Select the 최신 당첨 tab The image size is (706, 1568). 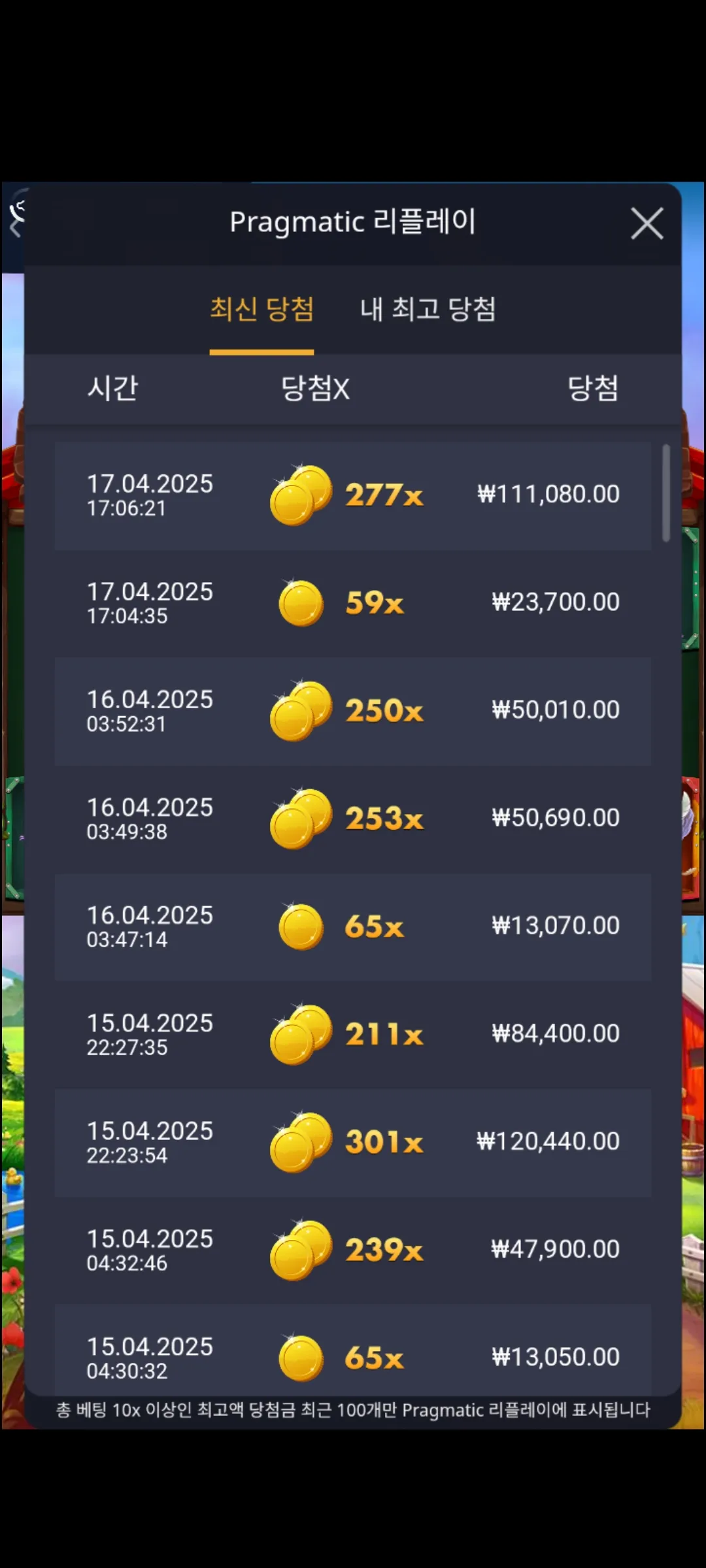(x=261, y=309)
